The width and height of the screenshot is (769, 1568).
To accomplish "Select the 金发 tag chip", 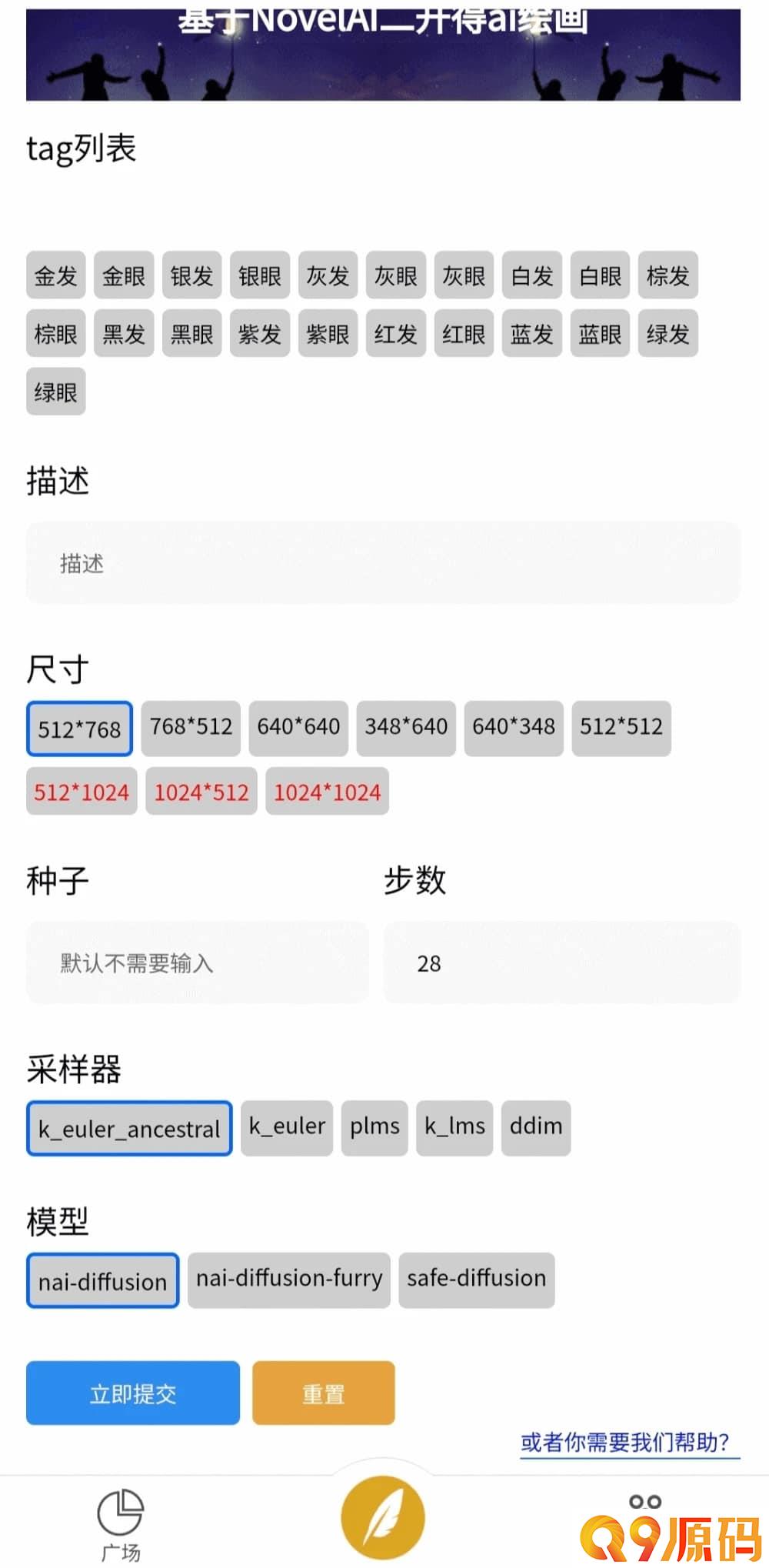I will click(x=56, y=275).
